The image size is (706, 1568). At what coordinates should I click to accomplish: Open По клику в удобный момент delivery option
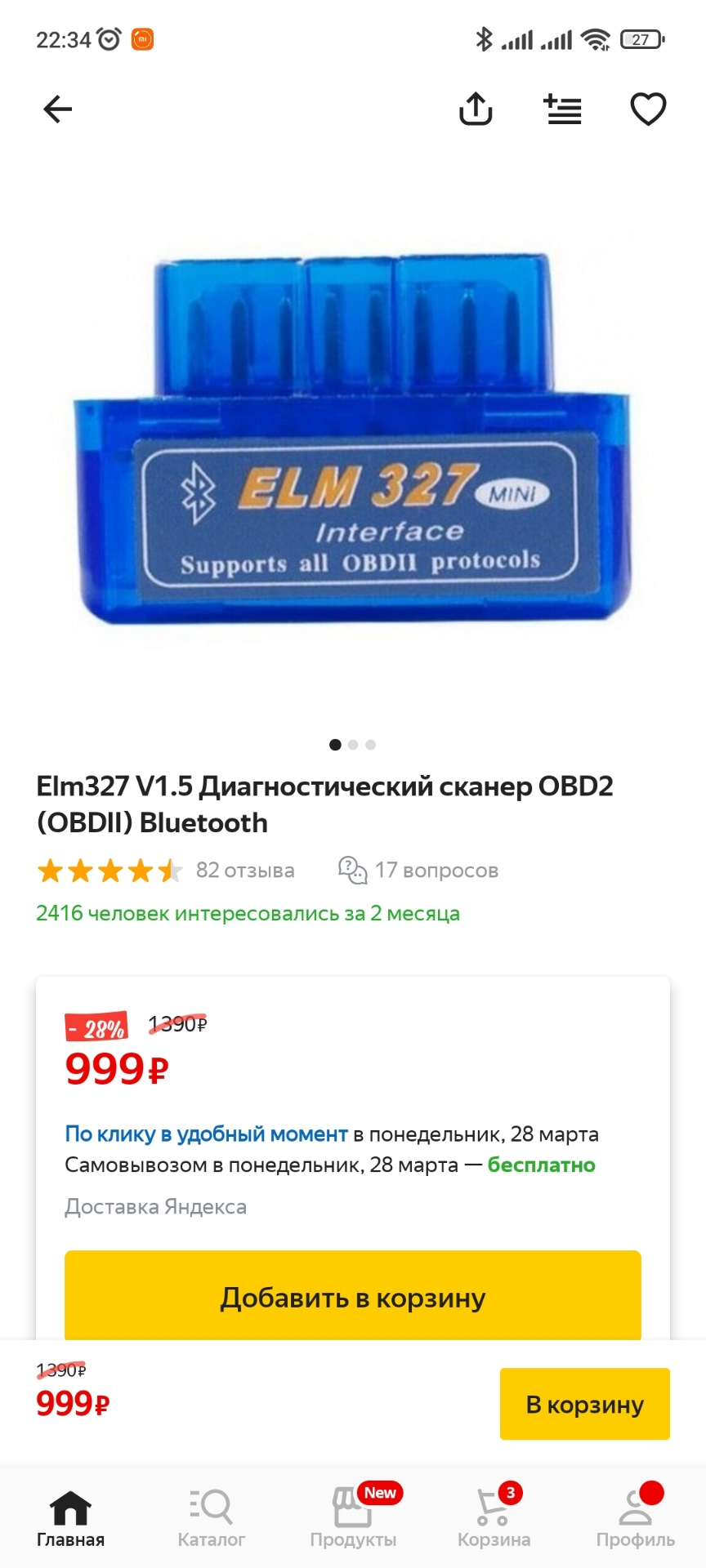tap(206, 1134)
